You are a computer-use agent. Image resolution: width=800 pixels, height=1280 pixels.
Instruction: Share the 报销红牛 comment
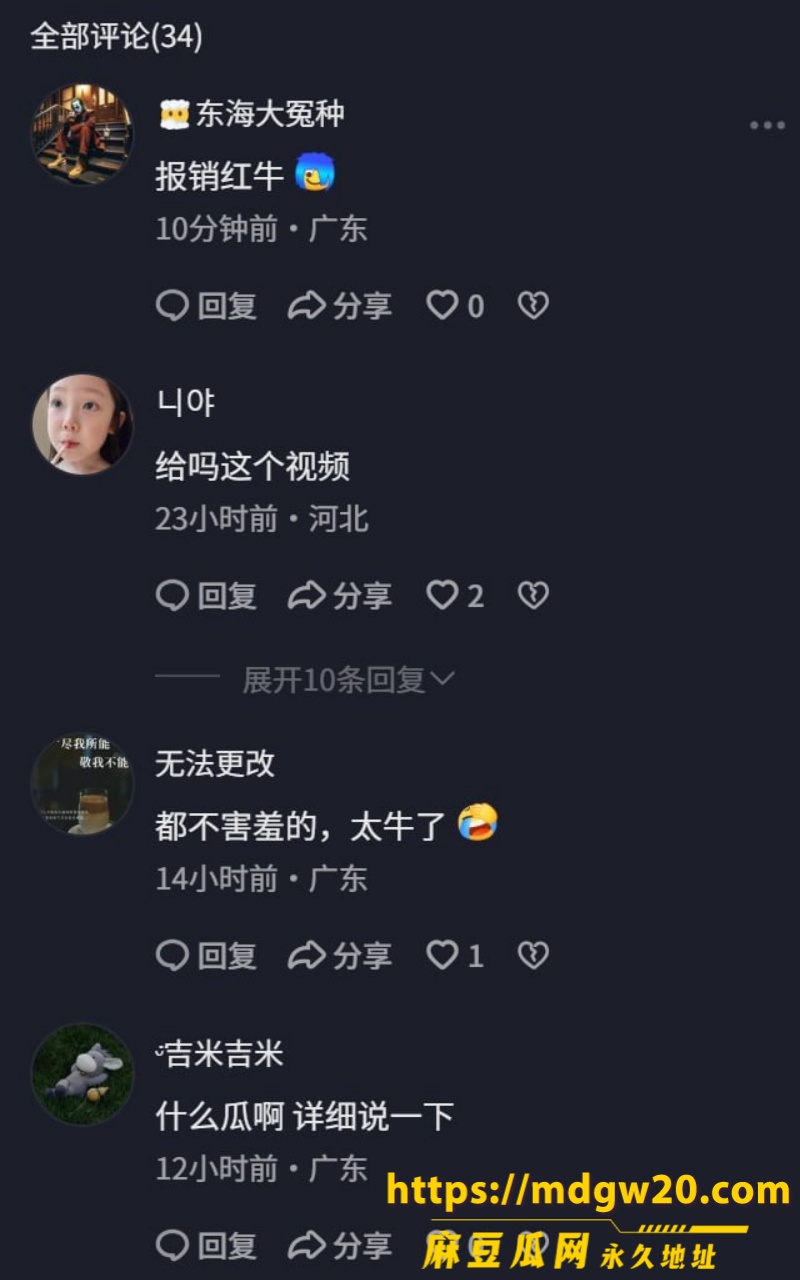point(340,305)
